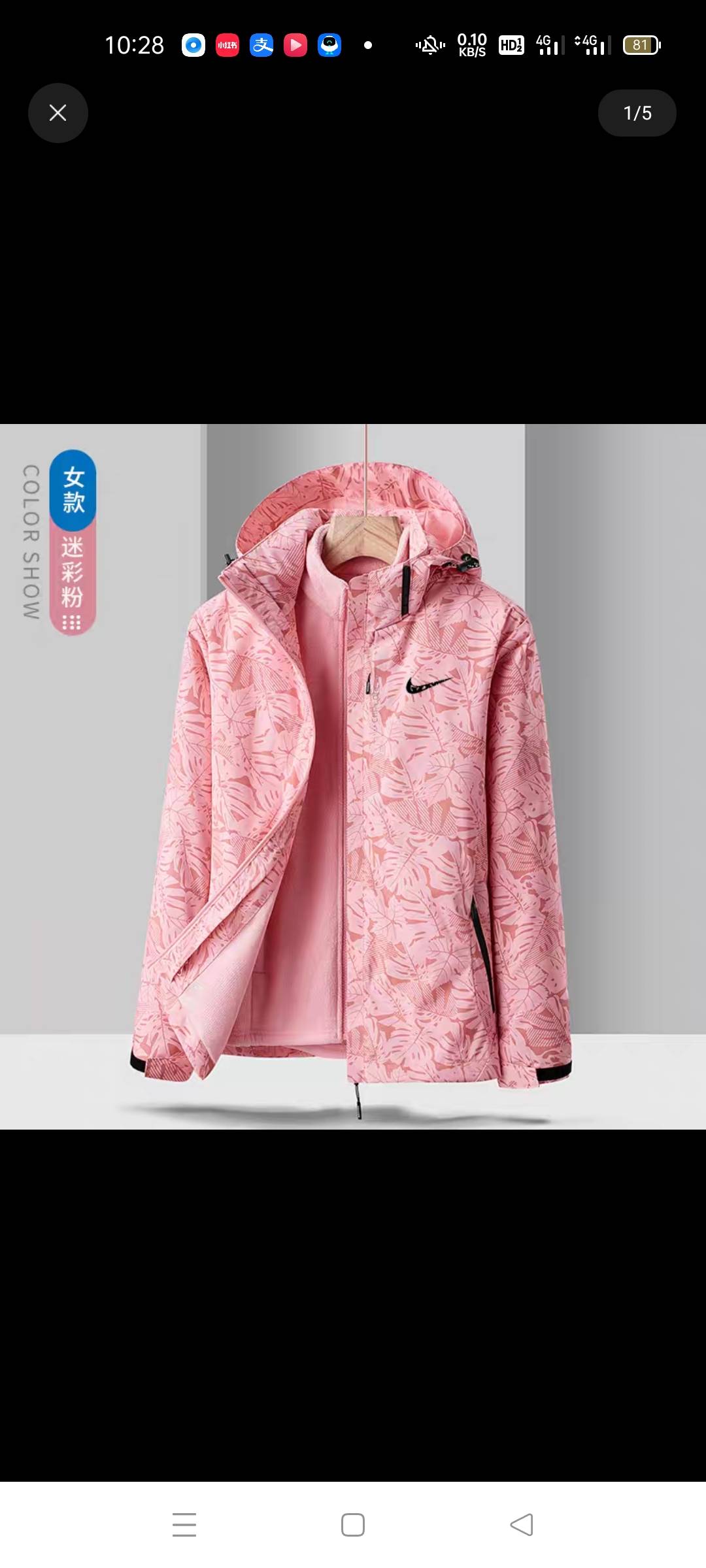Go to the home screen

(353, 1525)
